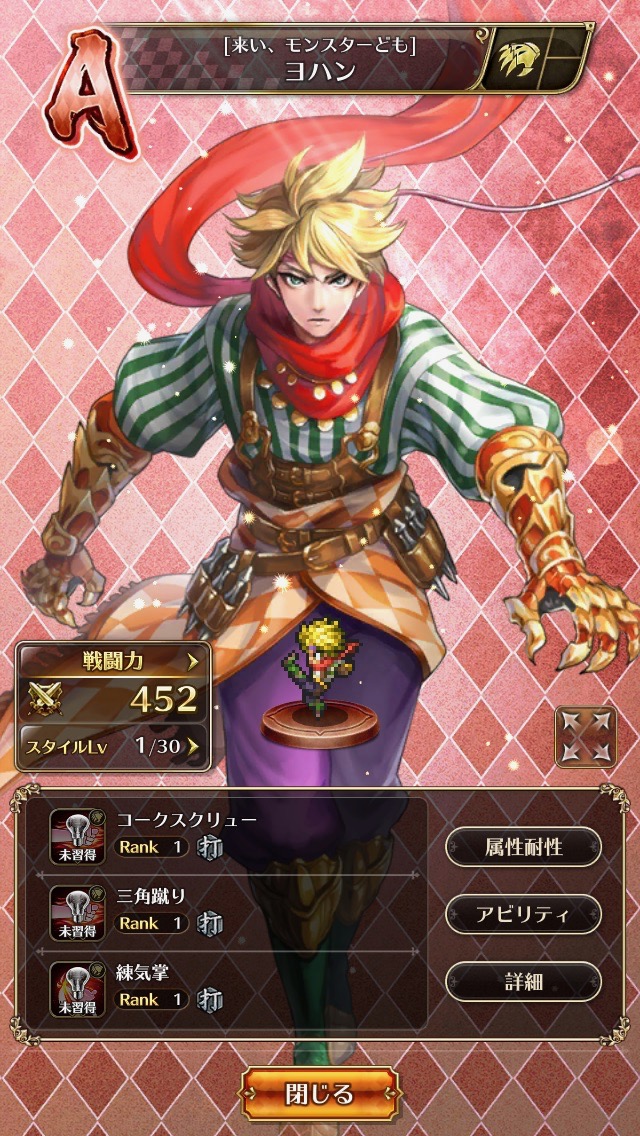Open 戦闘力 battle power breakdown
Screen dimensions: 640x1136
coord(115,661)
